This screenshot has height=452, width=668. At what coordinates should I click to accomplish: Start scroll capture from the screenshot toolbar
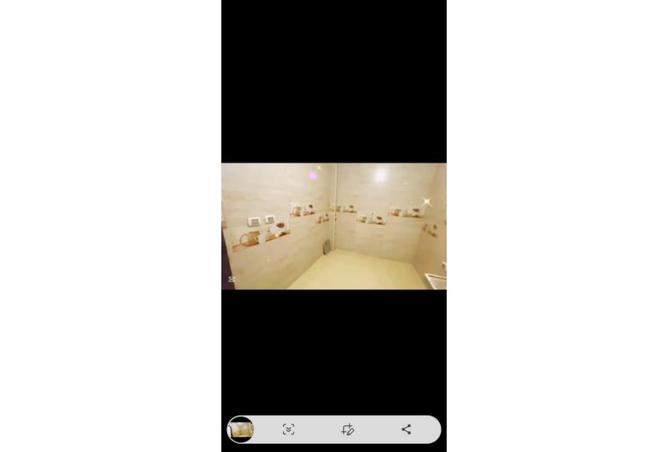[288, 429]
